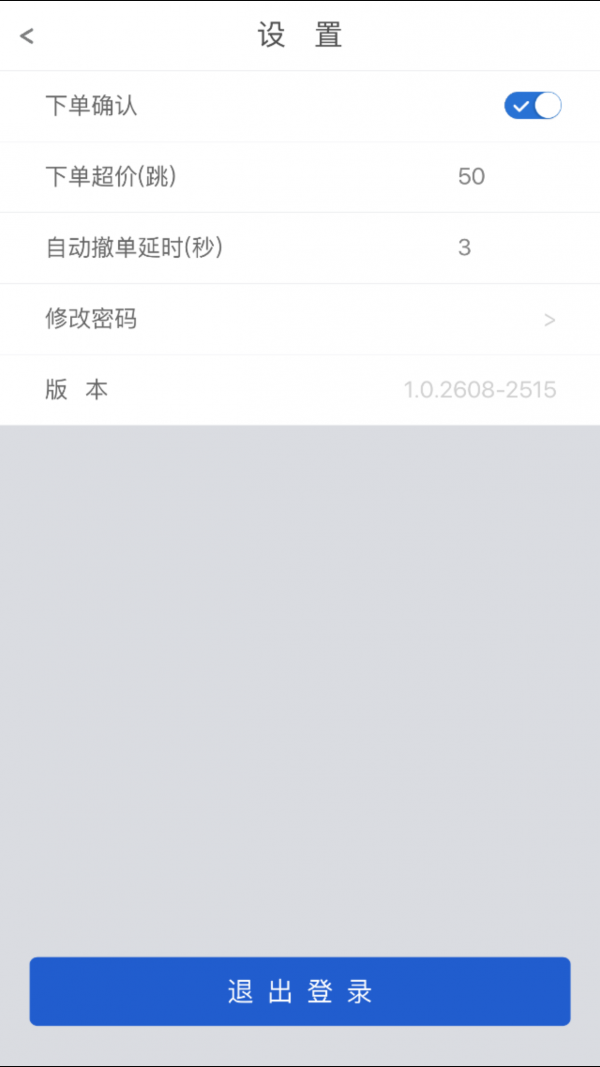Tap the 退出登录 button
Image resolution: width=600 pixels, height=1067 pixels.
(x=300, y=991)
